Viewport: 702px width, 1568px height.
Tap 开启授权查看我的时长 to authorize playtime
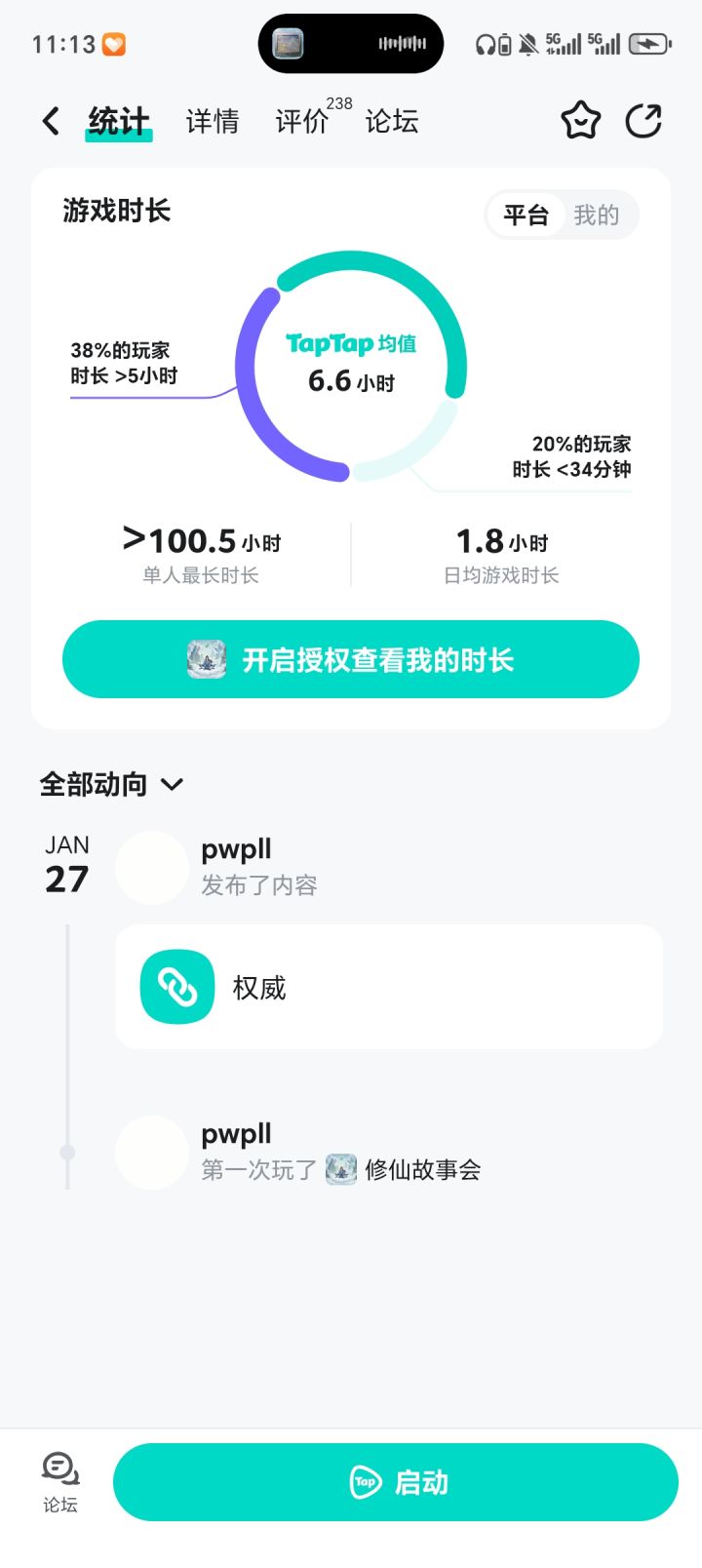coord(350,658)
